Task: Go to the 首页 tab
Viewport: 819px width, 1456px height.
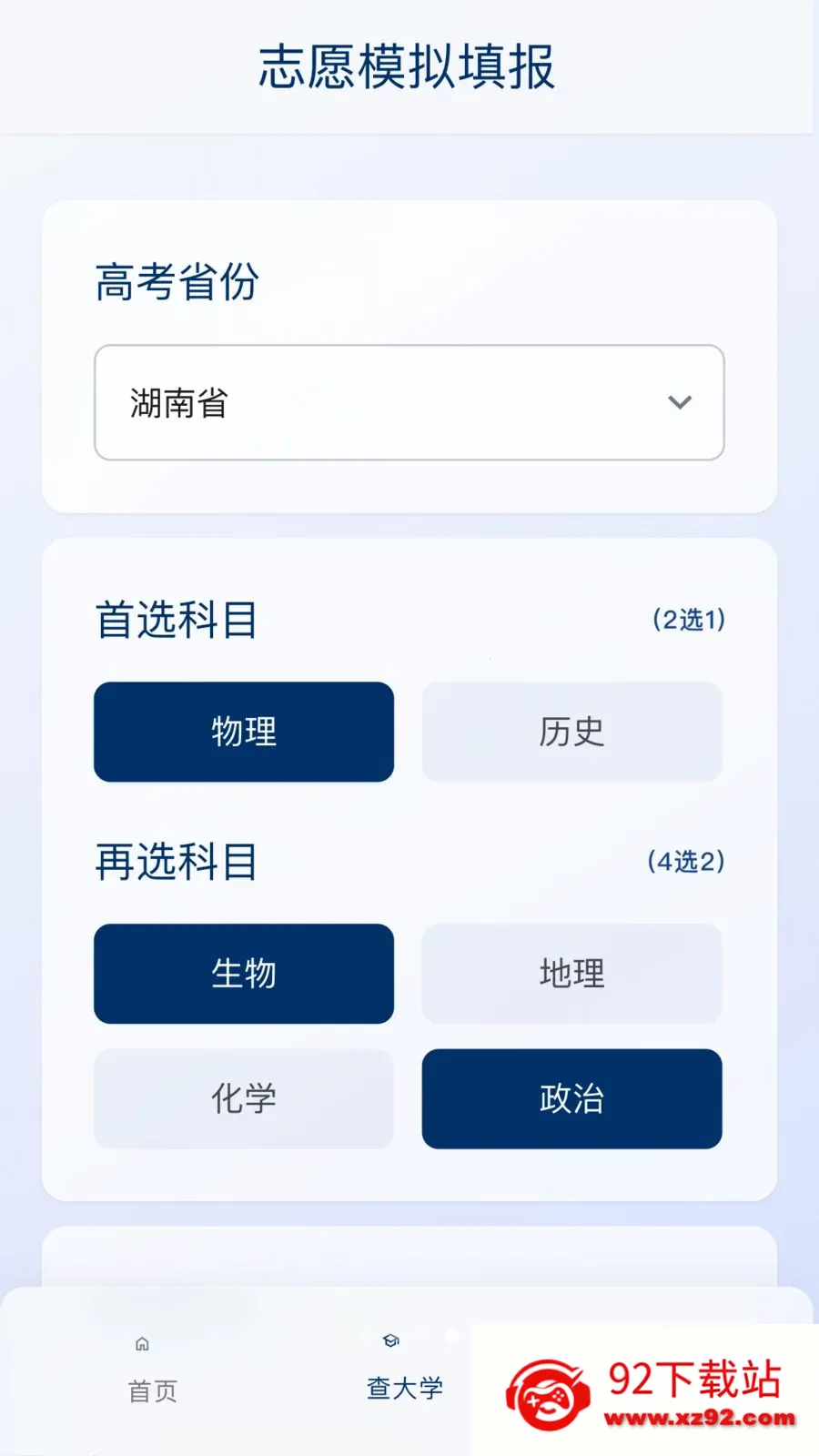Action: [152, 1370]
